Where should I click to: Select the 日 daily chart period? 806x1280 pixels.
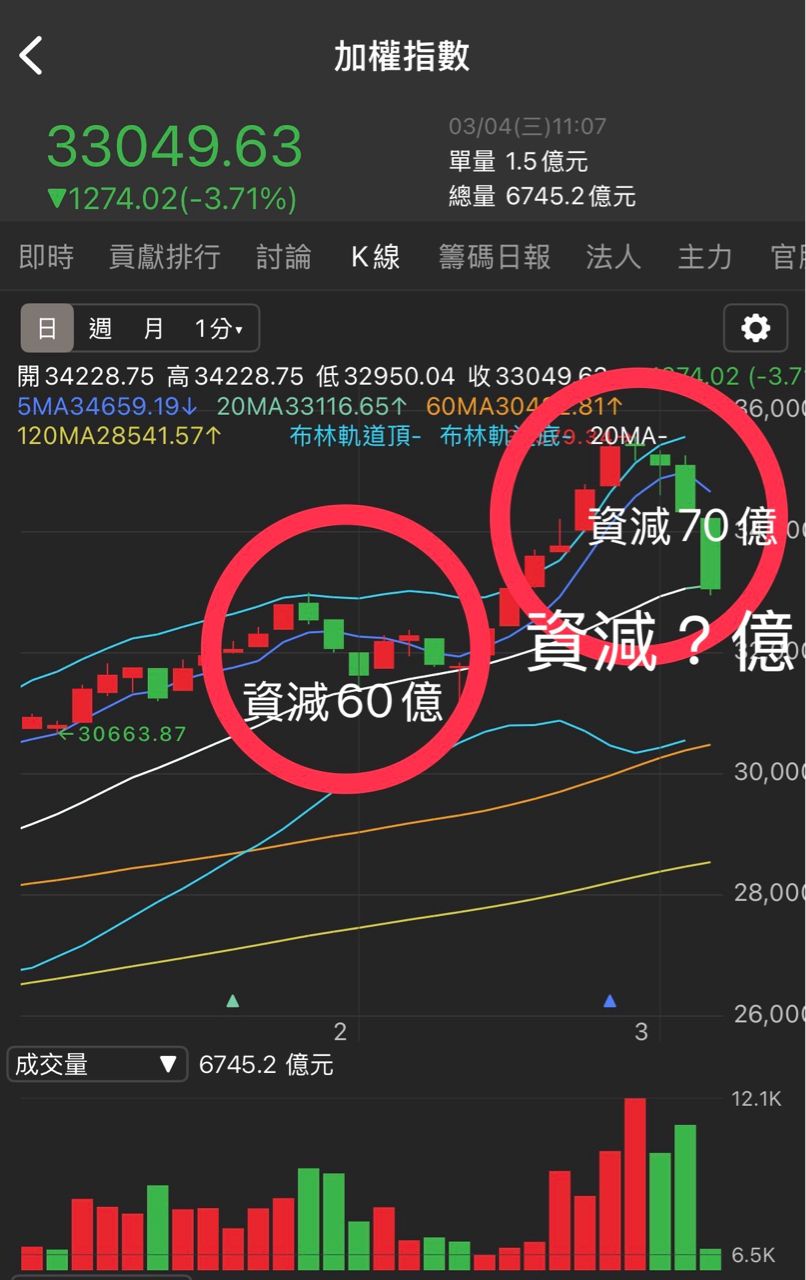(47, 329)
